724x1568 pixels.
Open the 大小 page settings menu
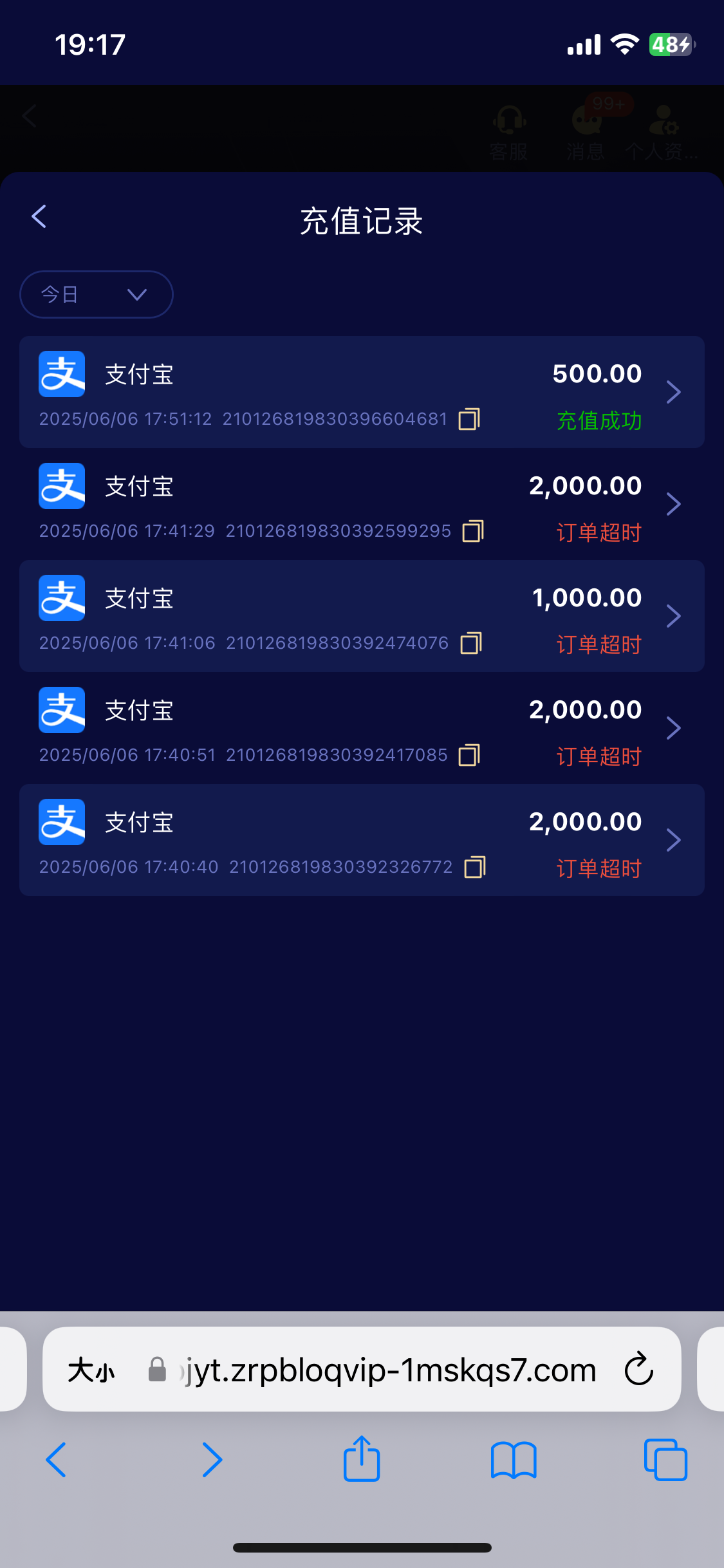pos(91,1370)
